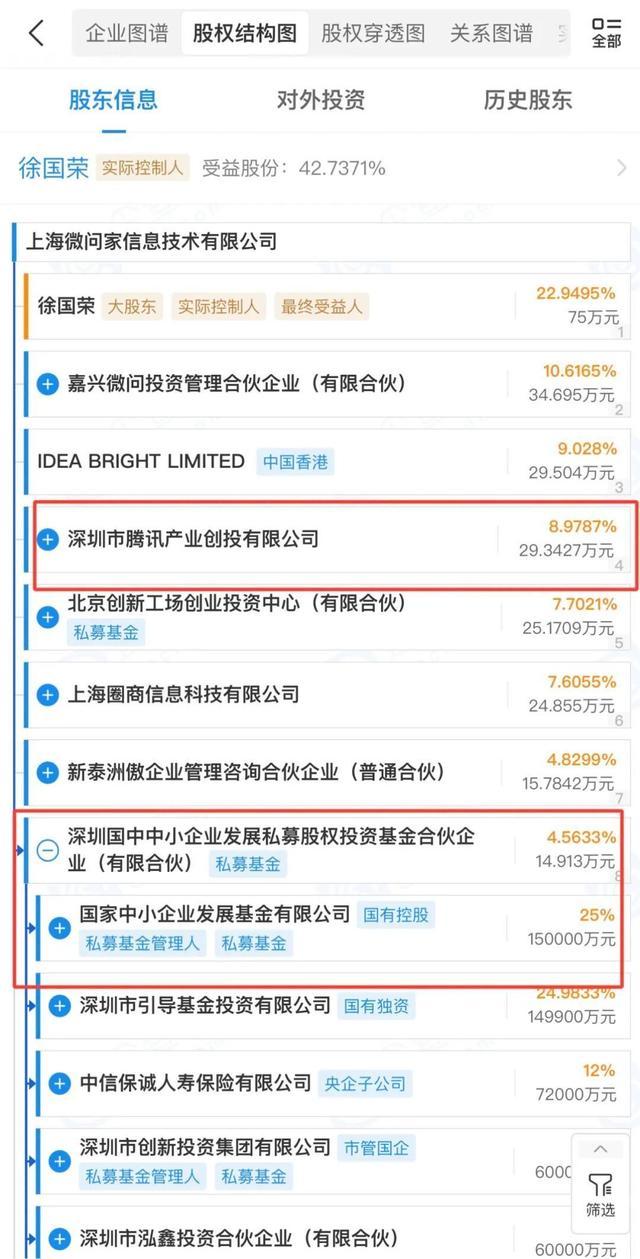This screenshot has height=1259, width=640.
Task: Open the 全部 menu icon
Action: [x=606, y=33]
